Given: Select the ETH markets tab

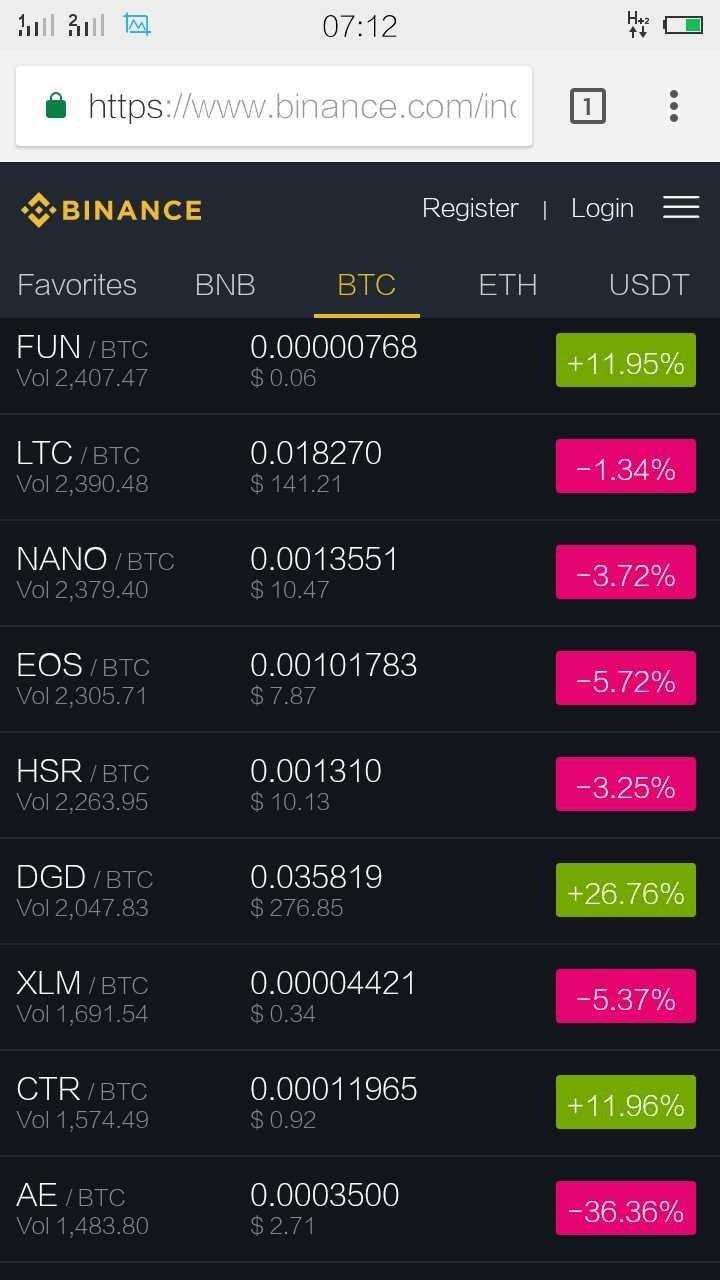Looking at the screenshot, I should pos(508,285).
